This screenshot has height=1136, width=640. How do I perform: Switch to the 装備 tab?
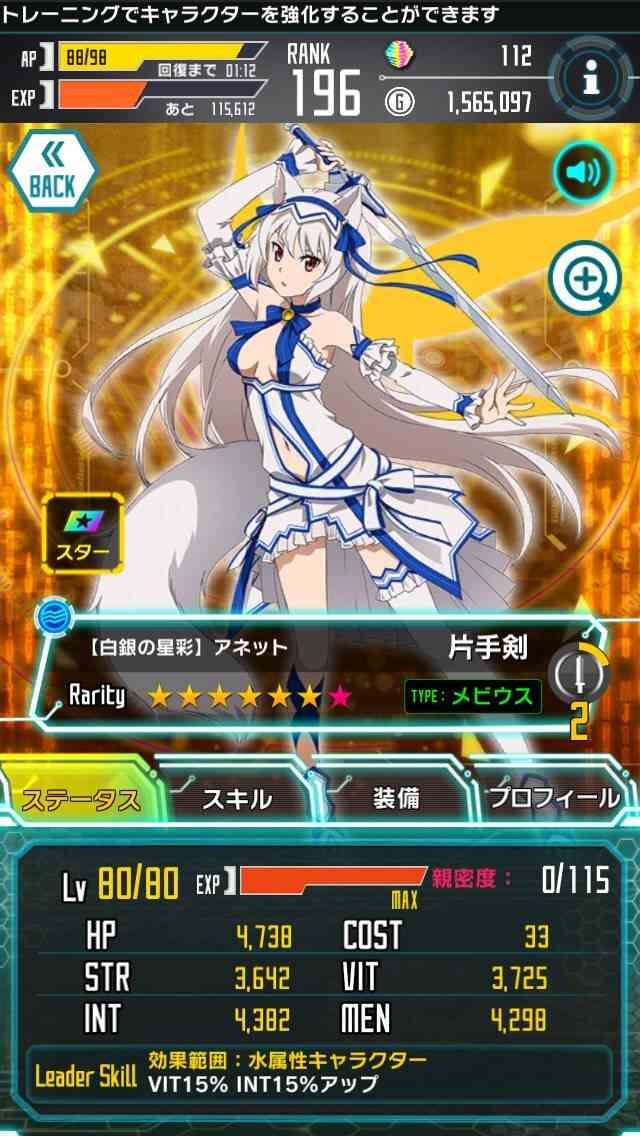click(x=396, y=797)
